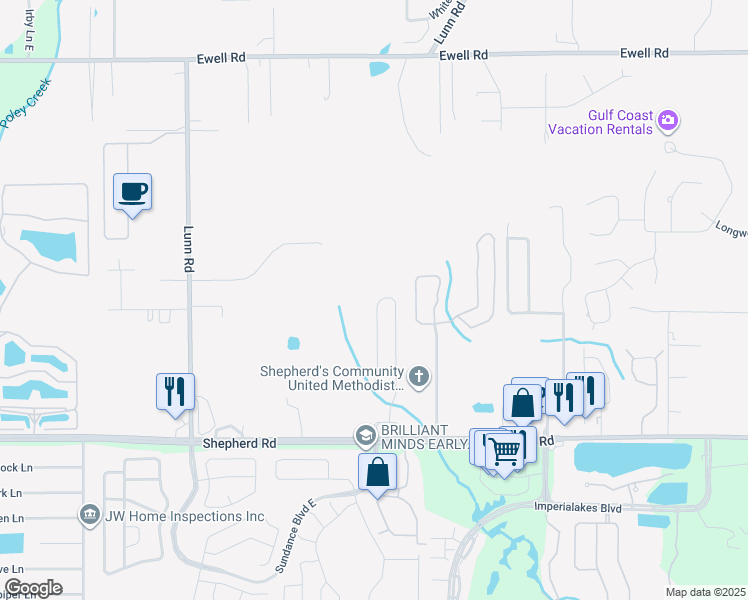
Task: Tap the JW Home Inspections Inc pin
Action: pyautogui.click(x=90, y=515)
